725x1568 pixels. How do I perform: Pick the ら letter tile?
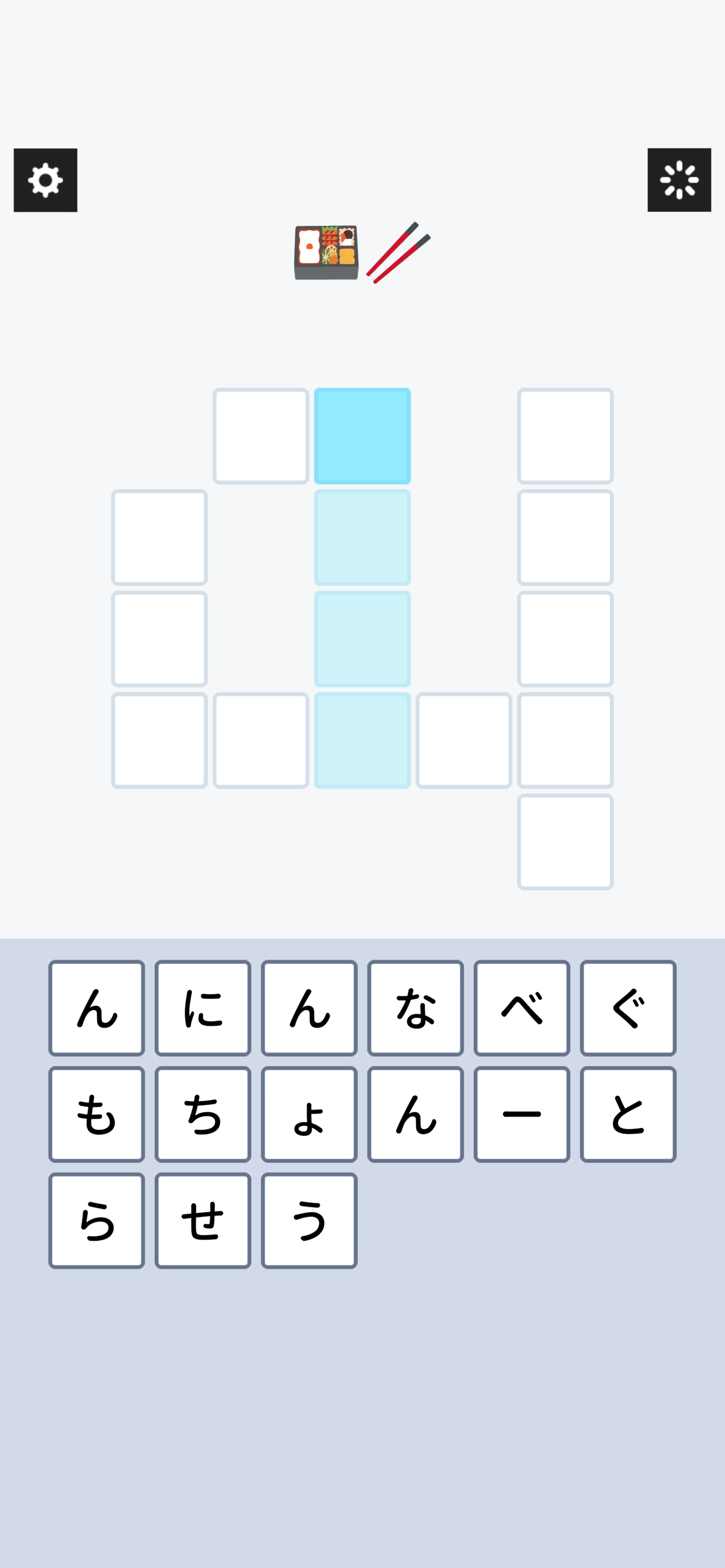pos(97,1220)
